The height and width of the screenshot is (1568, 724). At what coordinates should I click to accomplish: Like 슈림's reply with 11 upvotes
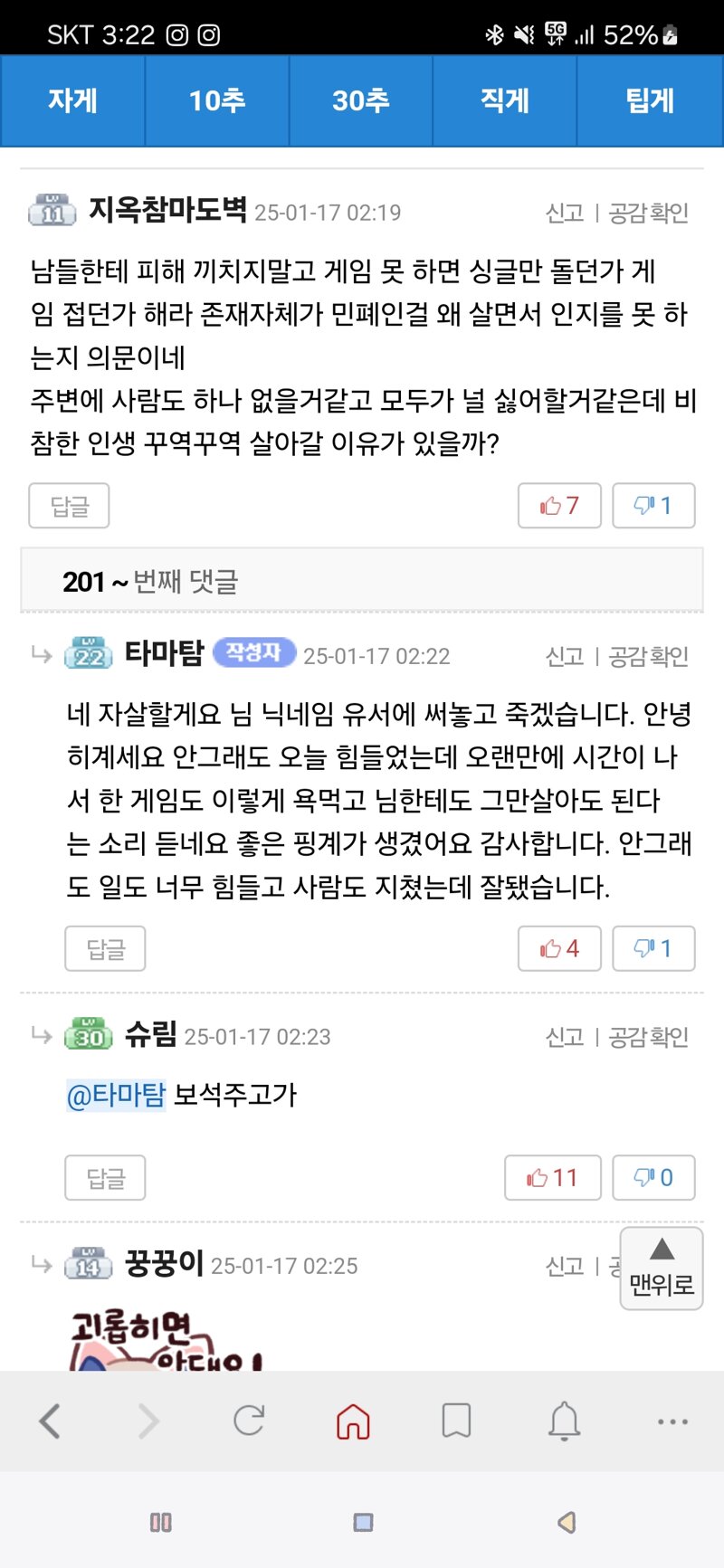[x=552, y=1178]
